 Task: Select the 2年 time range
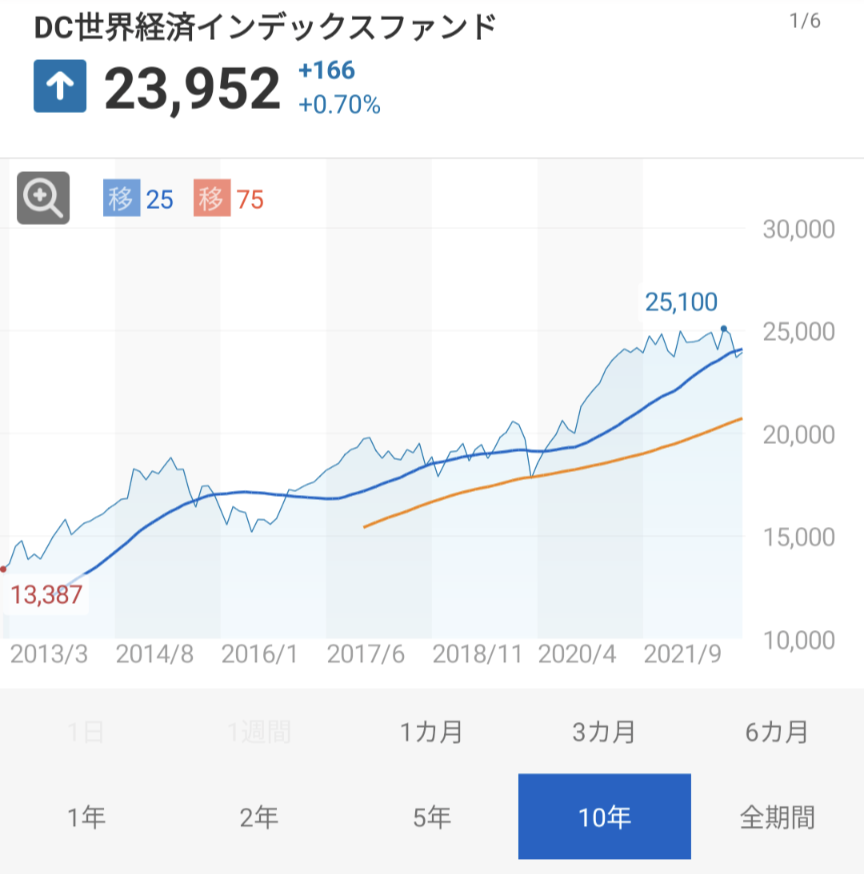[259, 817]
